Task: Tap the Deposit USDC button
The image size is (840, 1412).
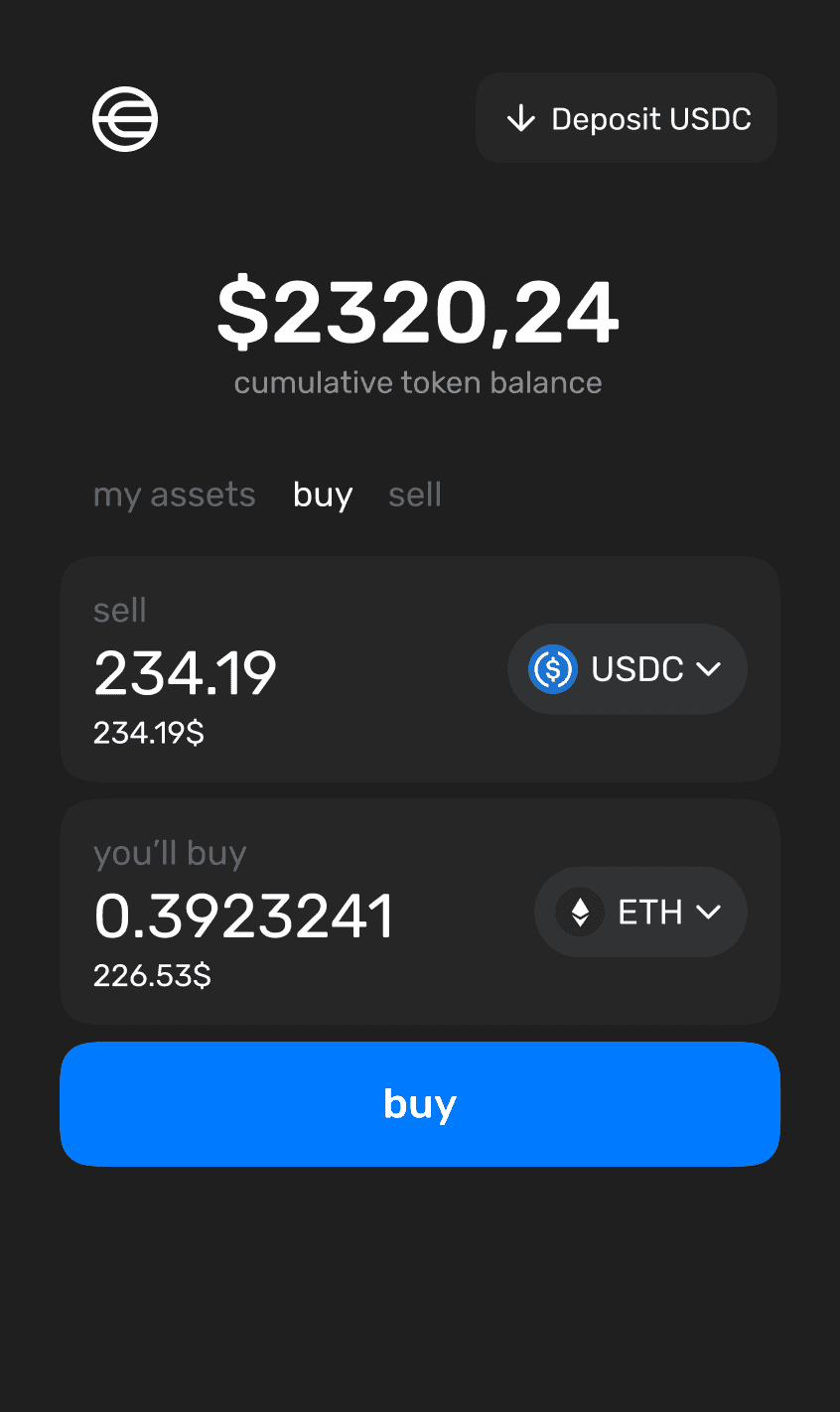Action: [x=627, y=118]
